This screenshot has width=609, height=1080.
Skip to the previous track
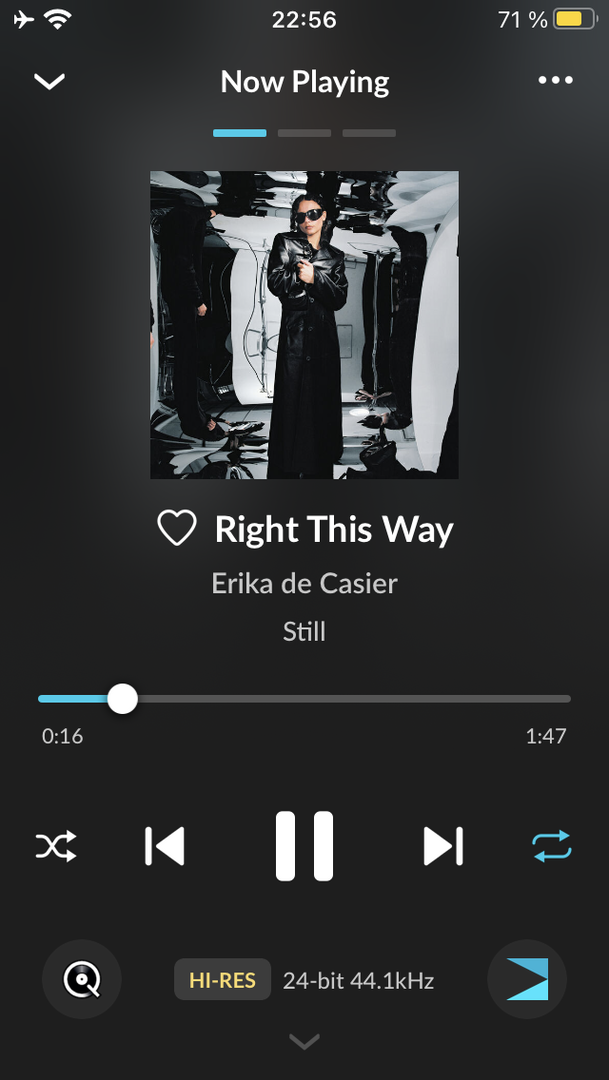coord(165,846)
